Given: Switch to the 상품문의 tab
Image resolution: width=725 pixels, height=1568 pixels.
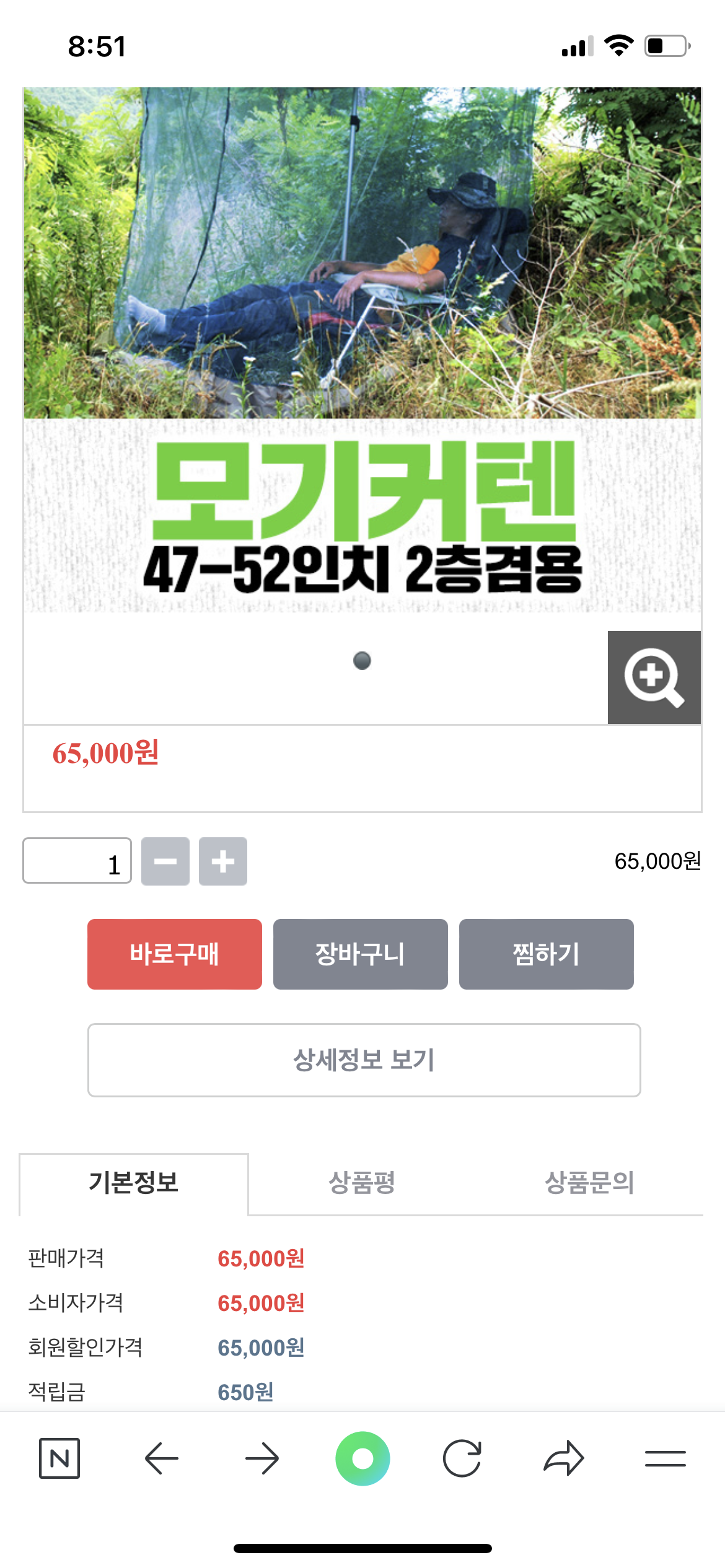Looking at the screenshot, I should [589, 1183].
